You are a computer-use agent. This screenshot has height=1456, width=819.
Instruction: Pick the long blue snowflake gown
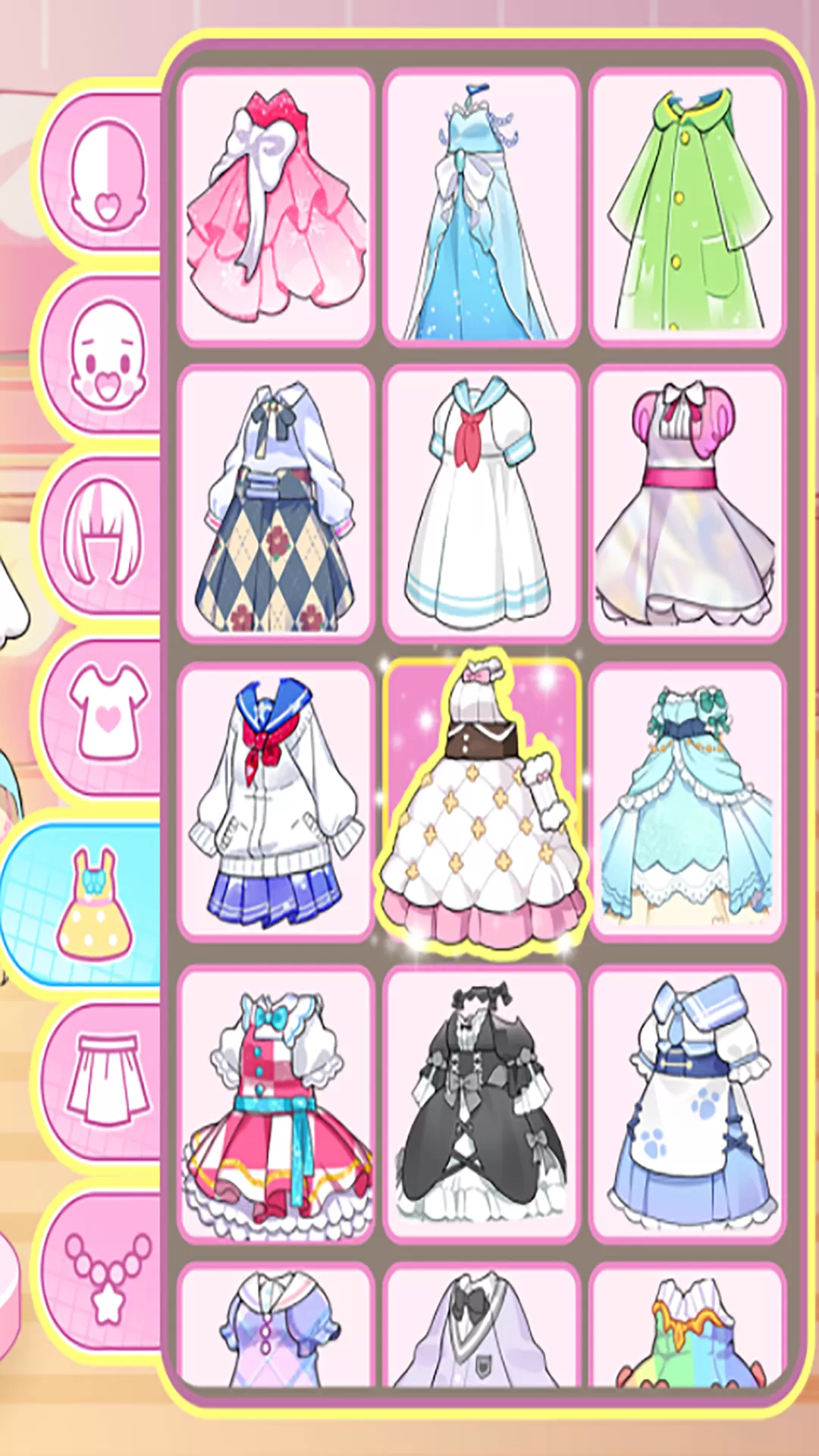coord(482,206)
